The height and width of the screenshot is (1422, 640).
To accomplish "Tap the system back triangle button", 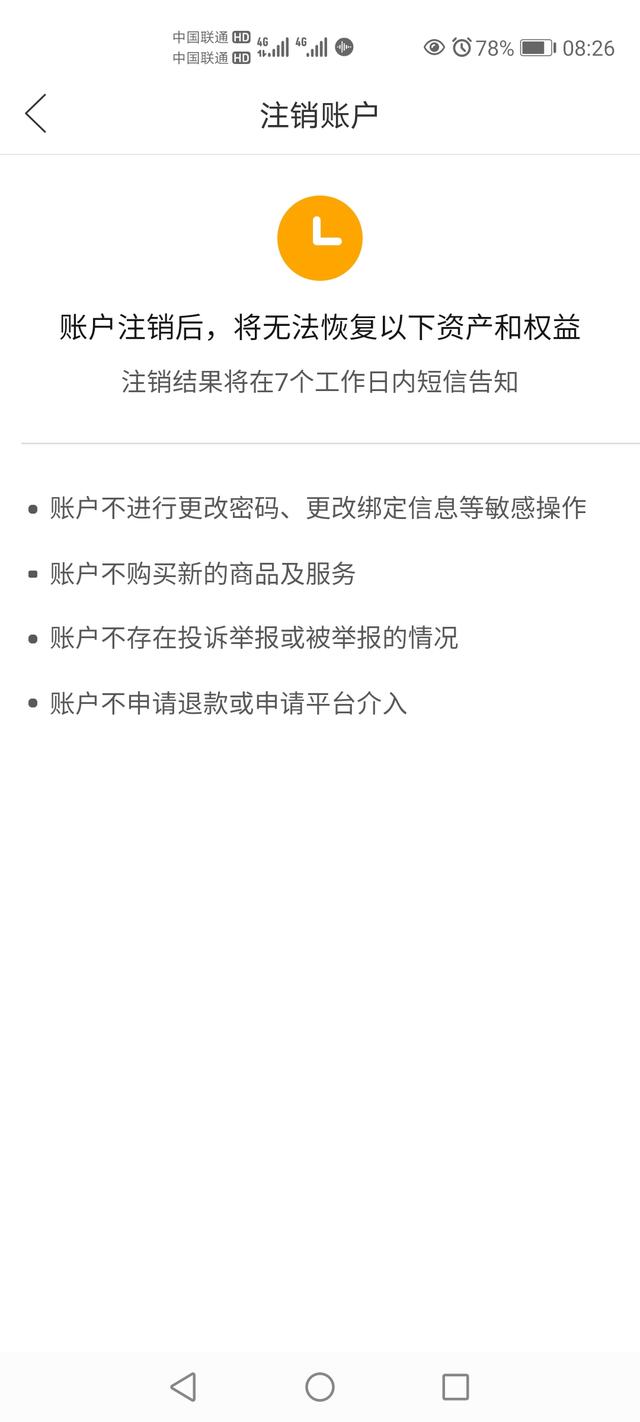I will [x=183, y=1386].
